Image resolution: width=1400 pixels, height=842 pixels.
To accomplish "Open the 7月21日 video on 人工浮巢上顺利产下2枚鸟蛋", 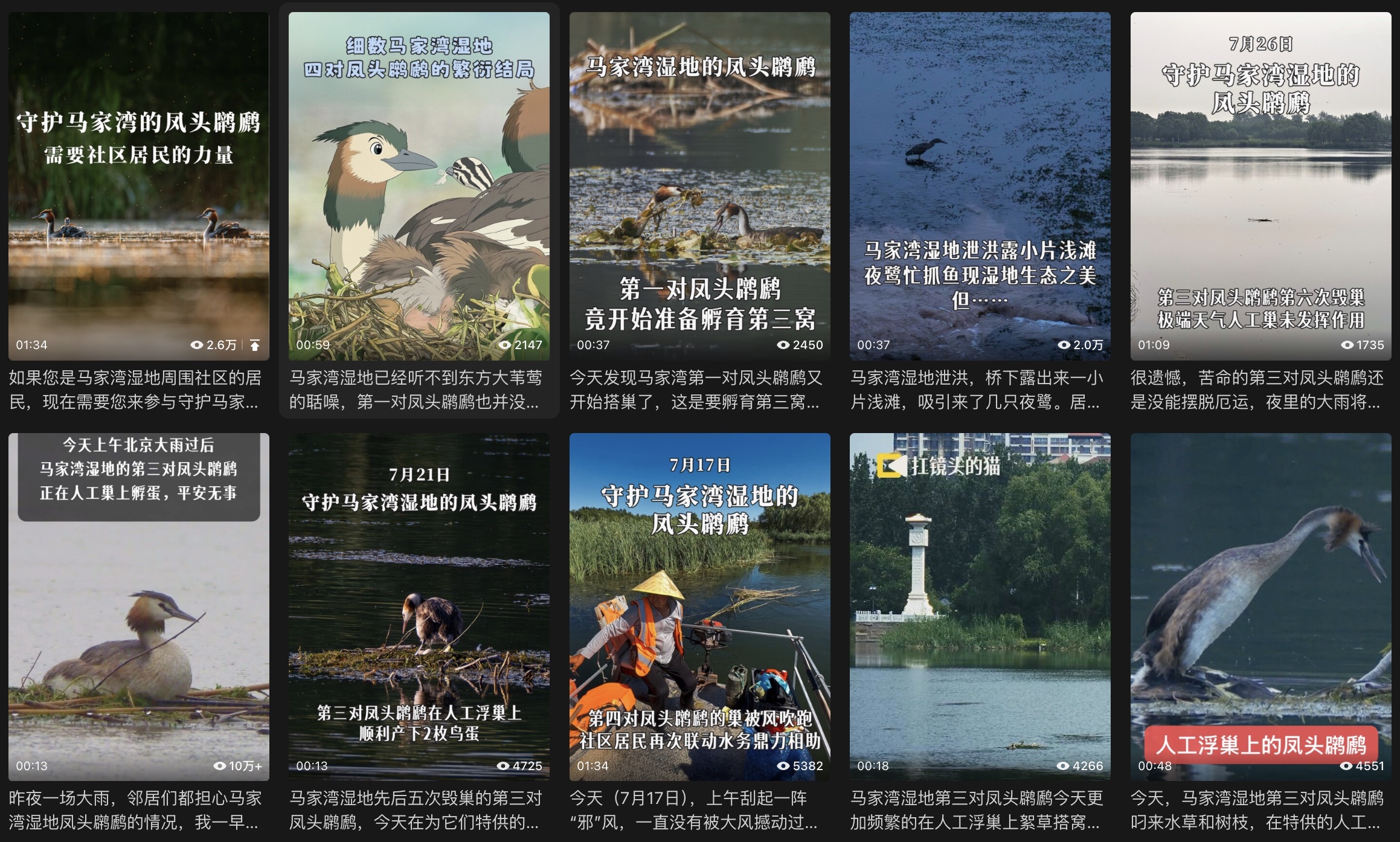I will (419, 606).
